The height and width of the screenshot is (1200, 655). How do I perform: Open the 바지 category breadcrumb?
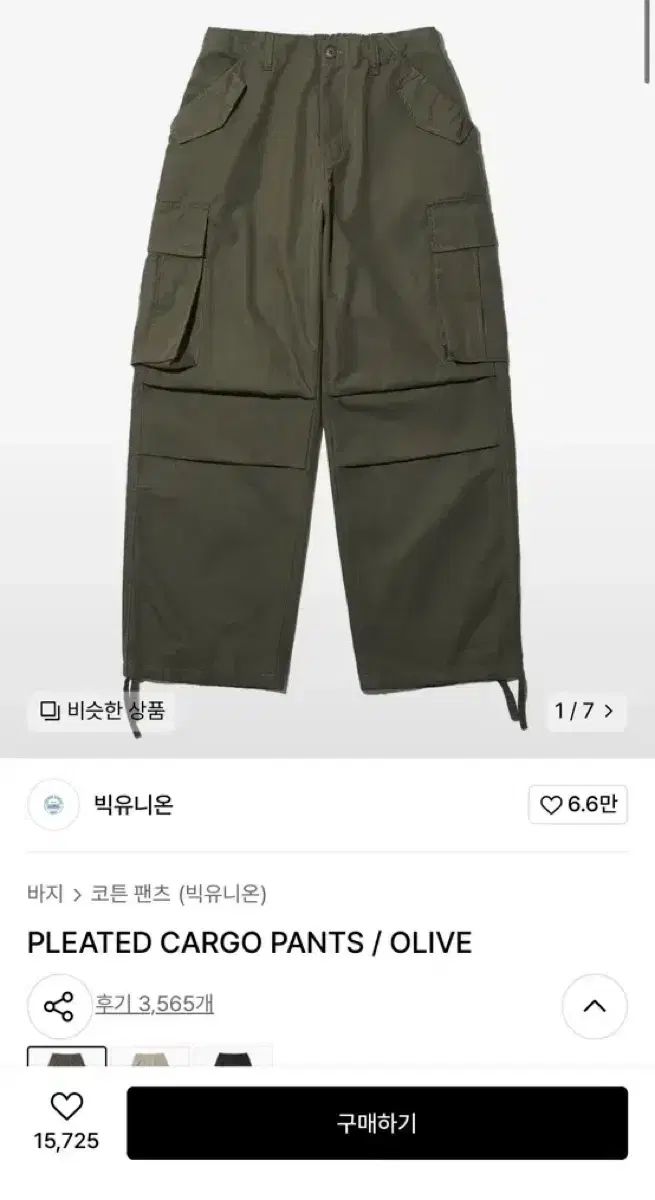coord(45,894)
